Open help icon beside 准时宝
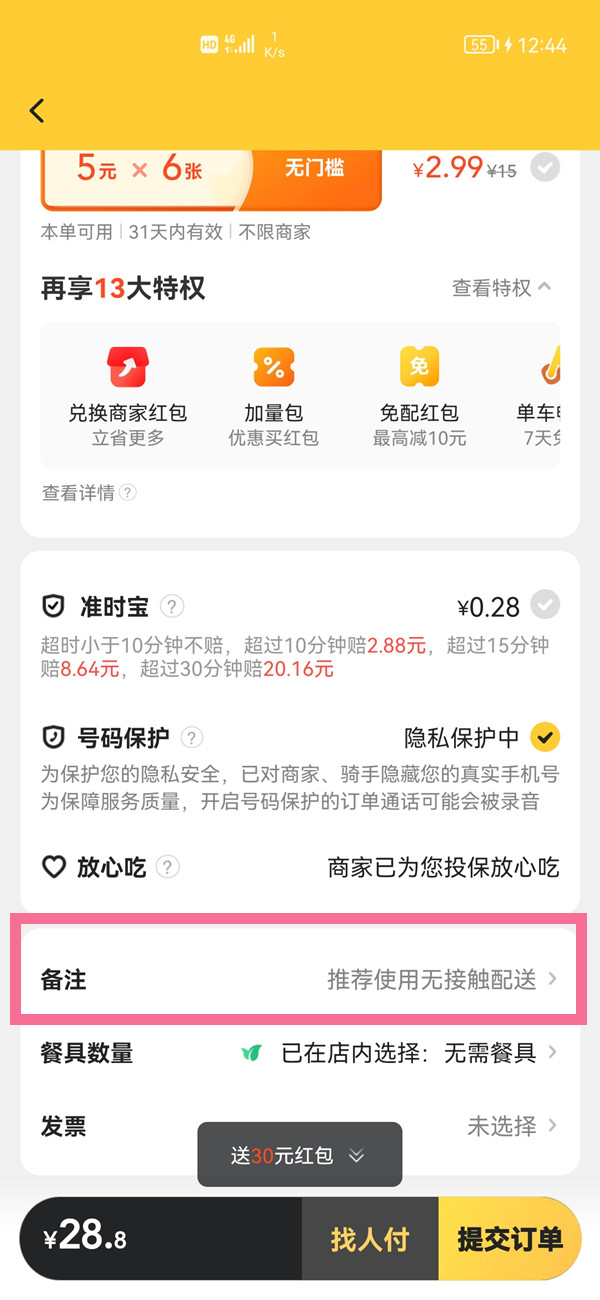The height and width of the screenshot is (1300, 600). pos(172,606)
